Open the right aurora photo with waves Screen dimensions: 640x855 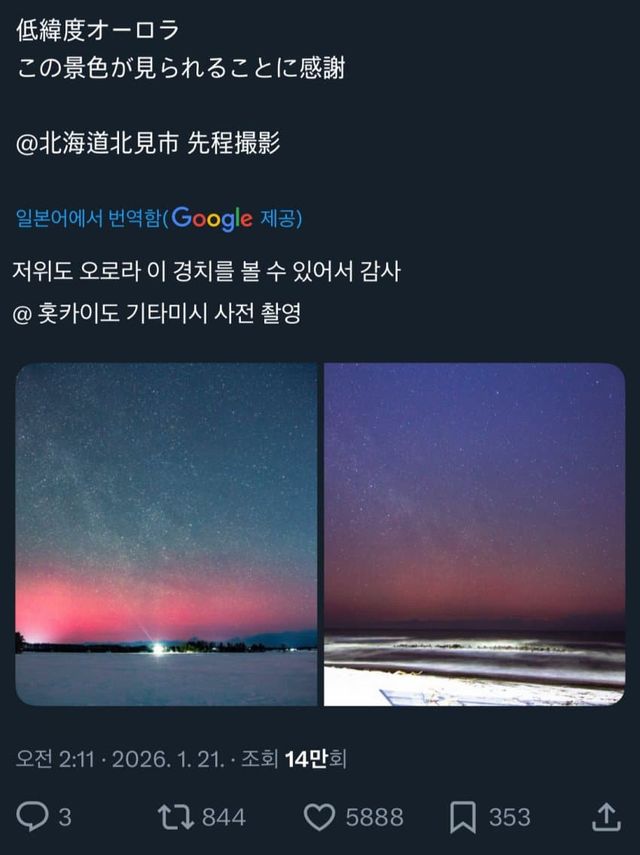point(474,534)
